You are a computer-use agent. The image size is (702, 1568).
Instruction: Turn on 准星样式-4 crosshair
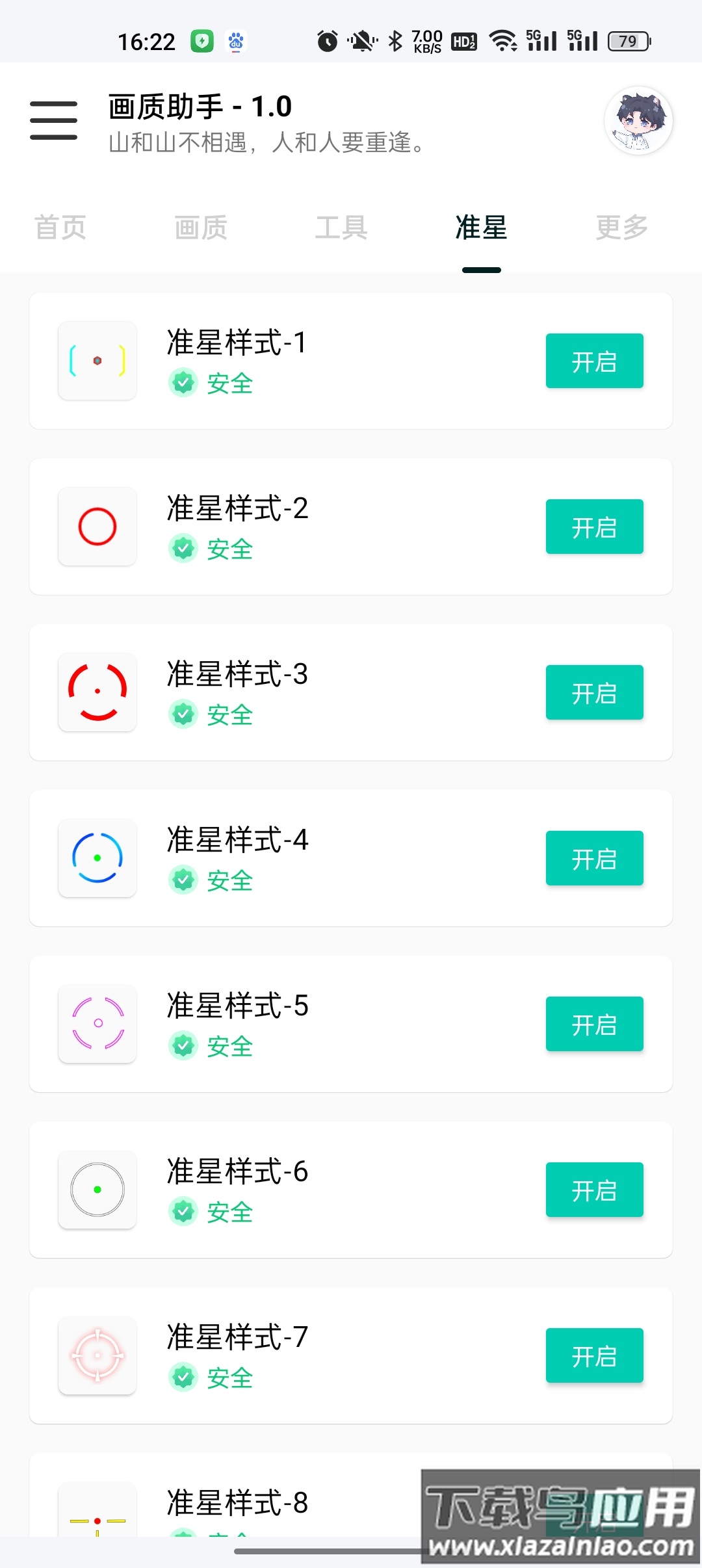tap(593, 858)
